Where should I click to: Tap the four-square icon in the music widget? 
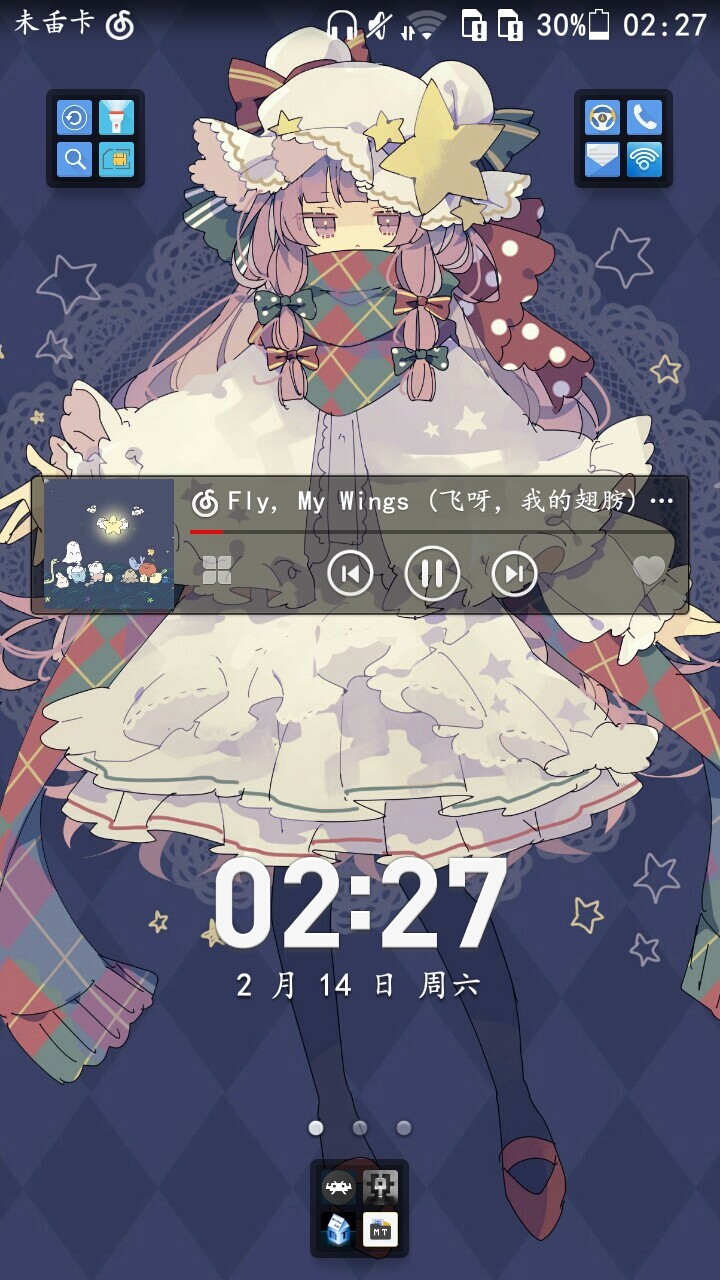point(217,570)
